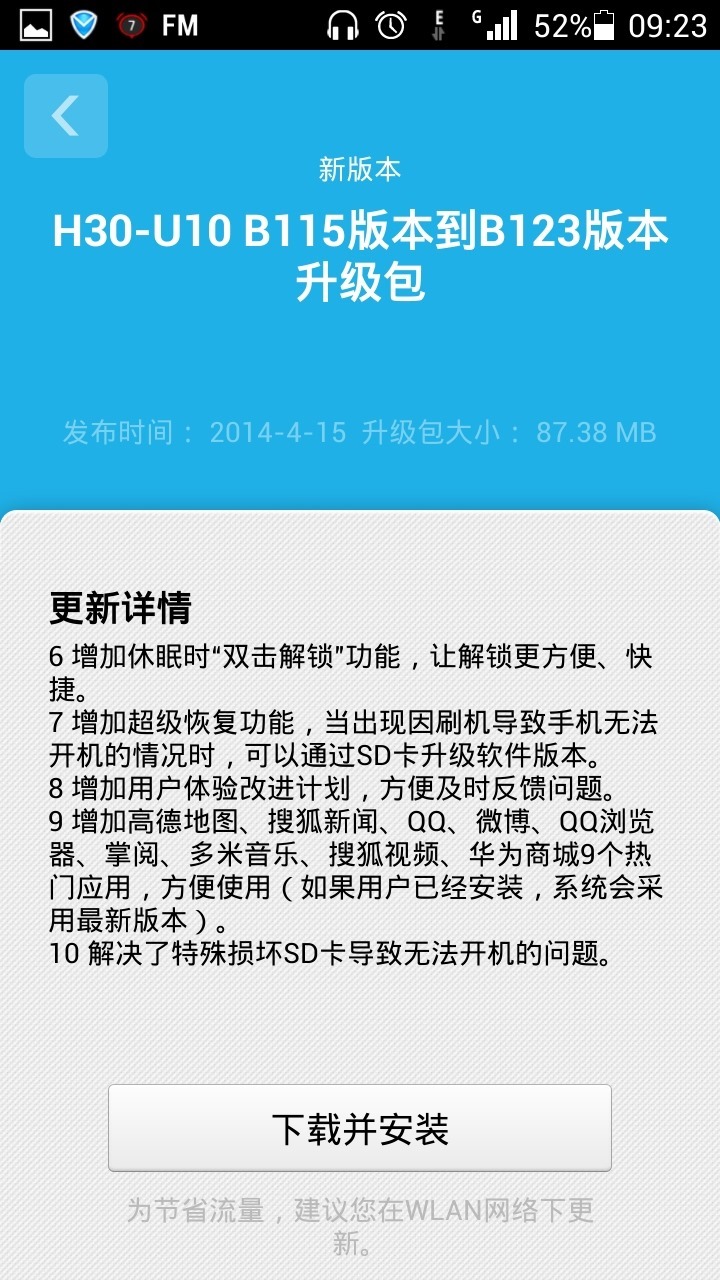Go back using the top-left arrow

[66, 116]
